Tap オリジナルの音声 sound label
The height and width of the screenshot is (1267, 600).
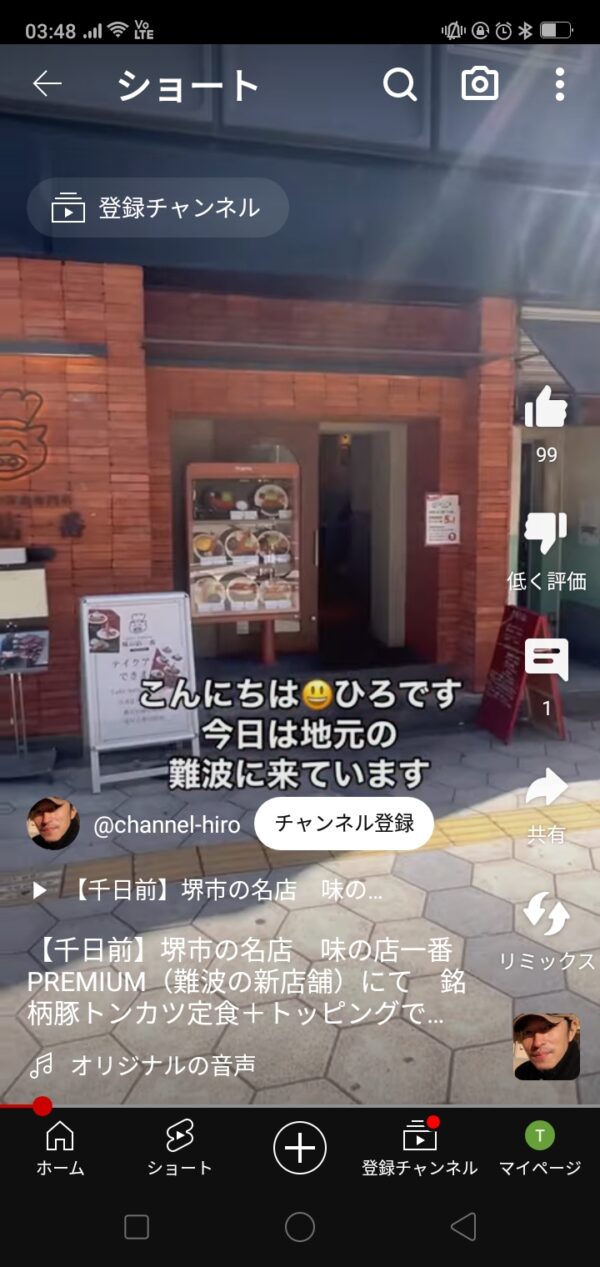[162, 1065]
